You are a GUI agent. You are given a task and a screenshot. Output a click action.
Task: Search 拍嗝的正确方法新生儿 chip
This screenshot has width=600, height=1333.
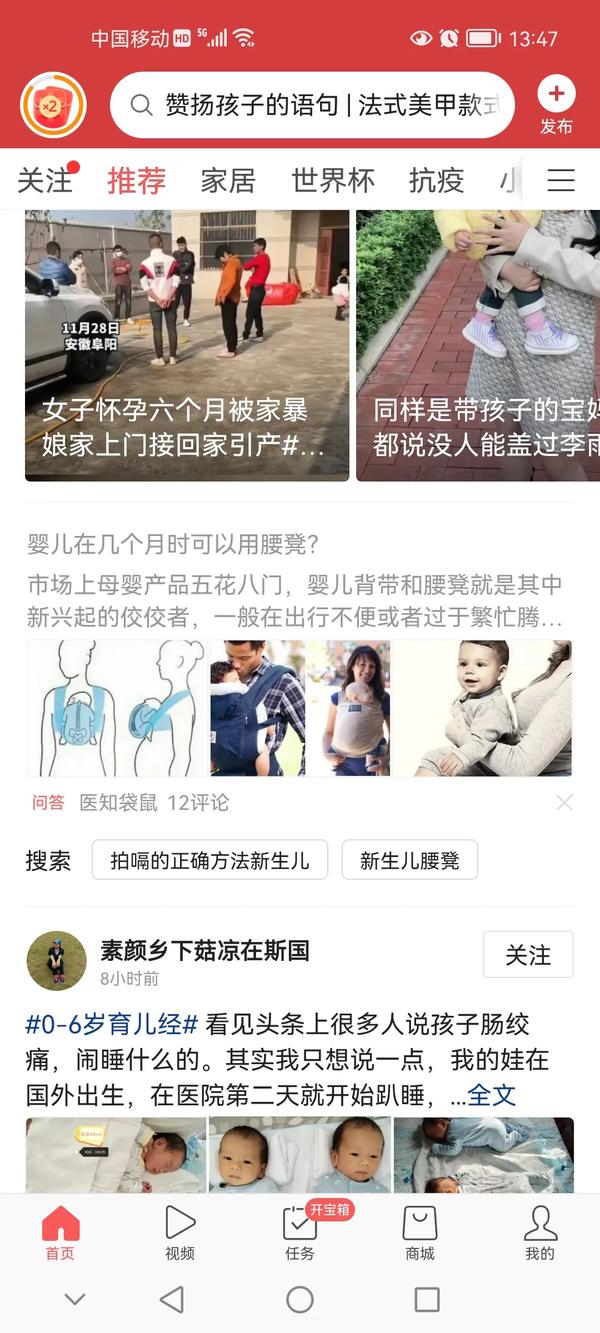210,860
